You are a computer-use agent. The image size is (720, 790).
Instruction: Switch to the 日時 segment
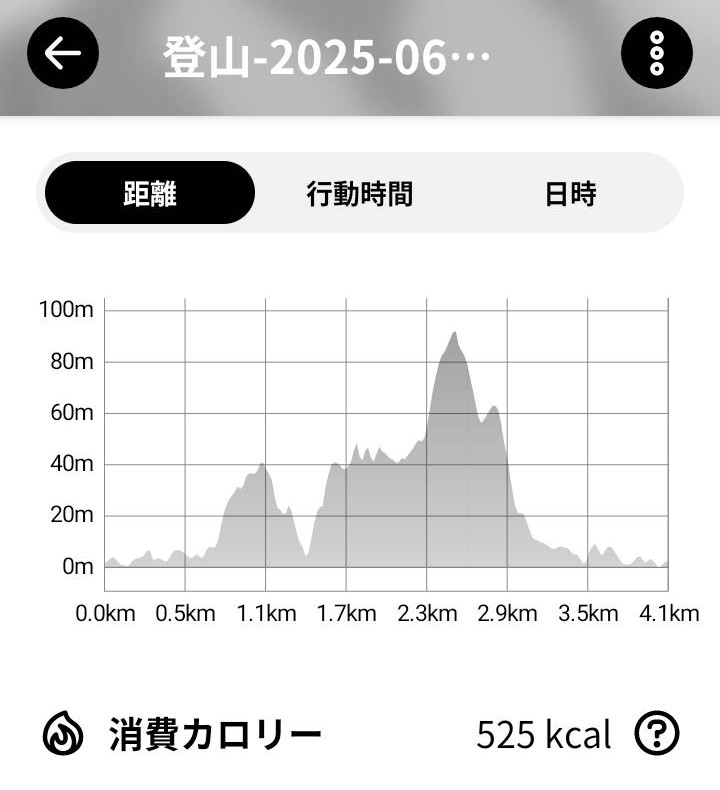[x=571, y=193]
